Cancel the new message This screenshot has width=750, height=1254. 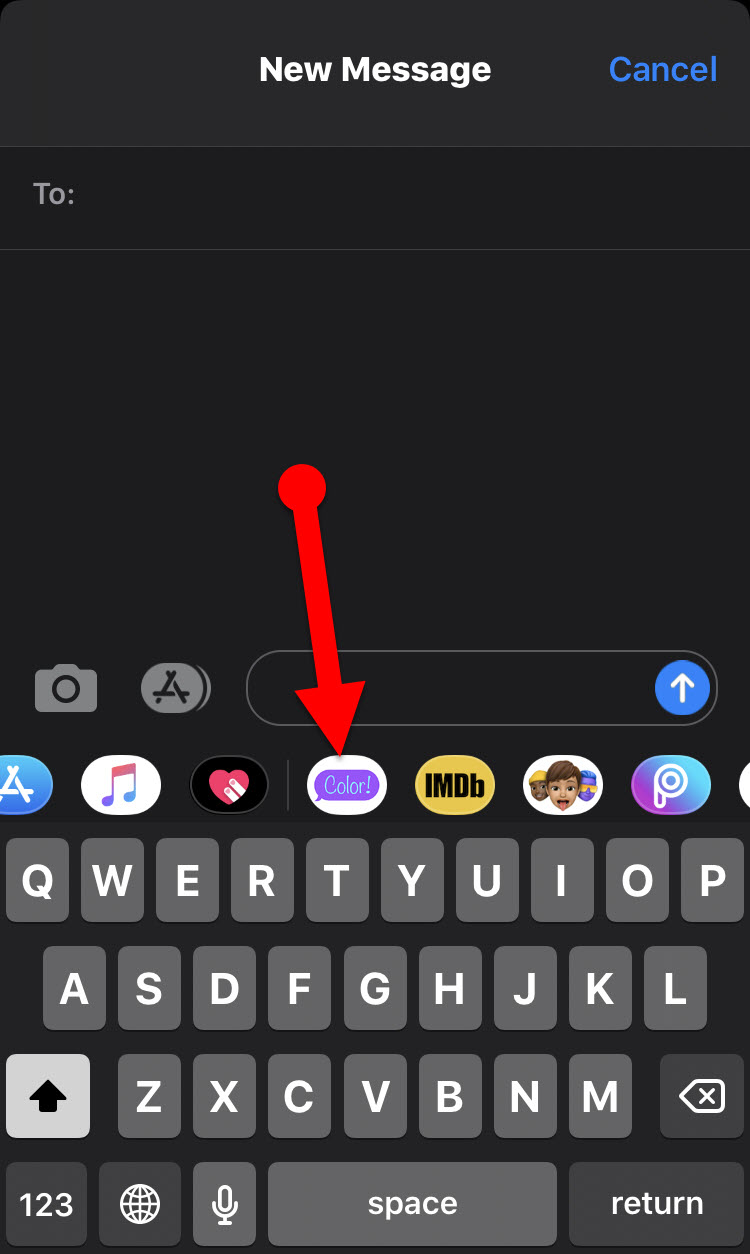coord(662,69)
